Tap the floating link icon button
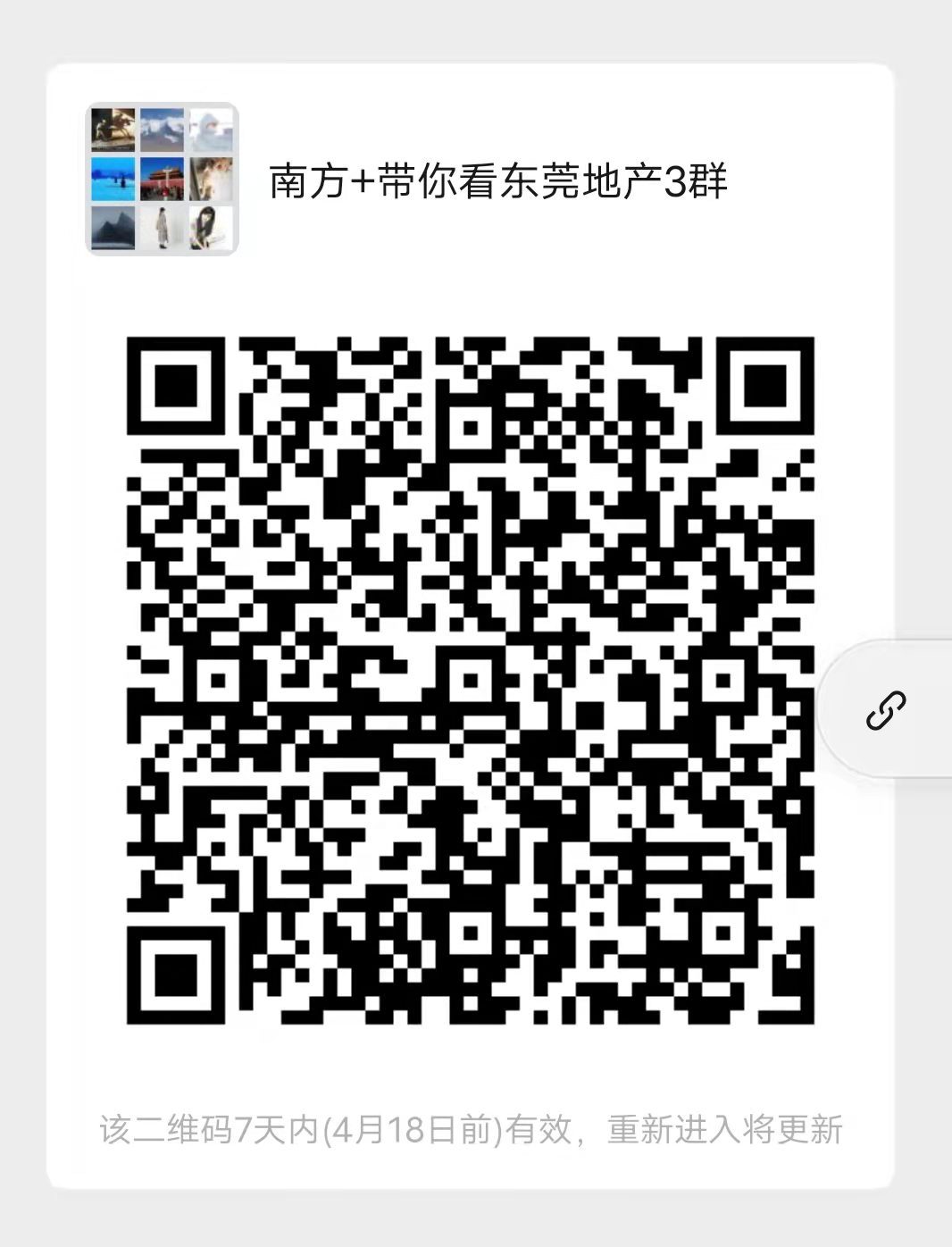The width and height of the screenshot is (952, 1247). pyautogui.click(x=886, y=710)
